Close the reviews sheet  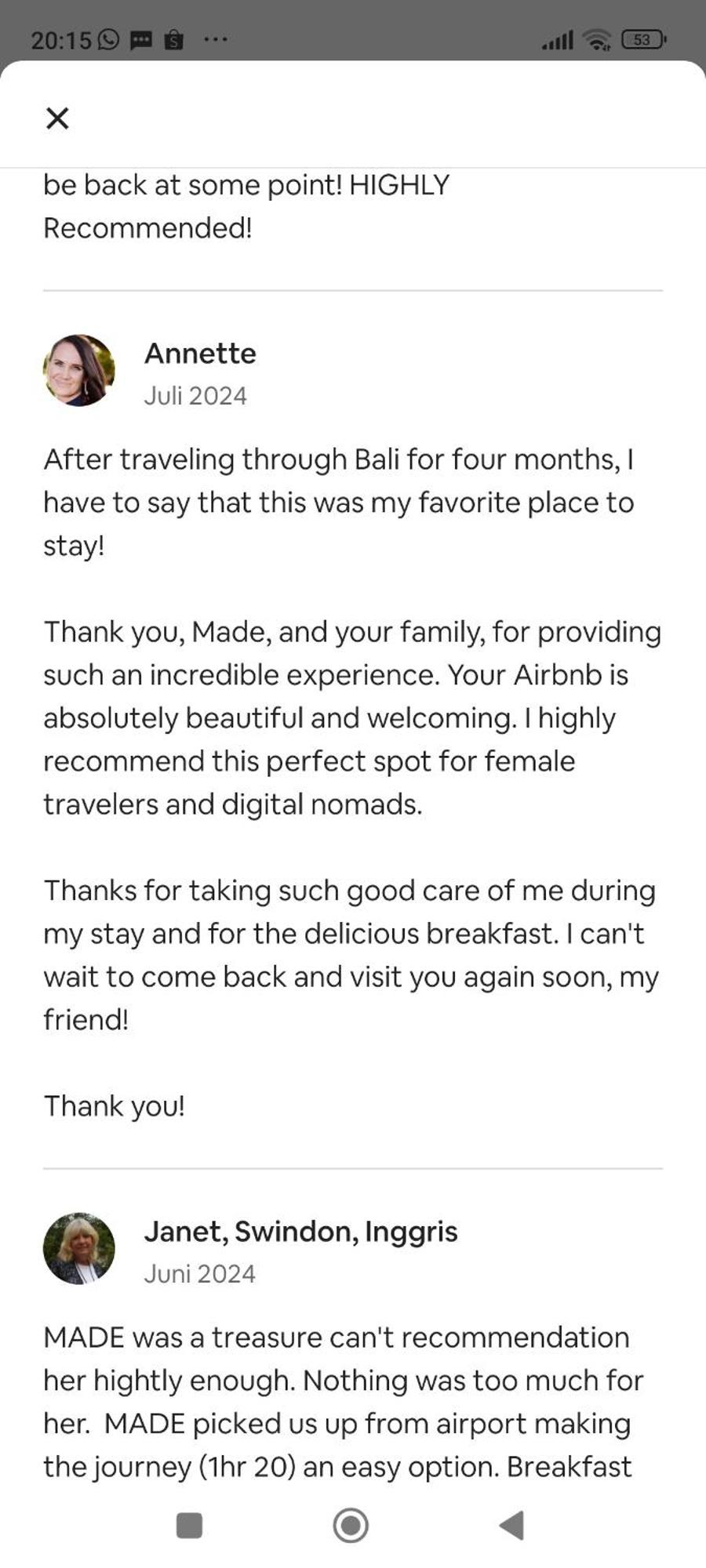(57, 118)
